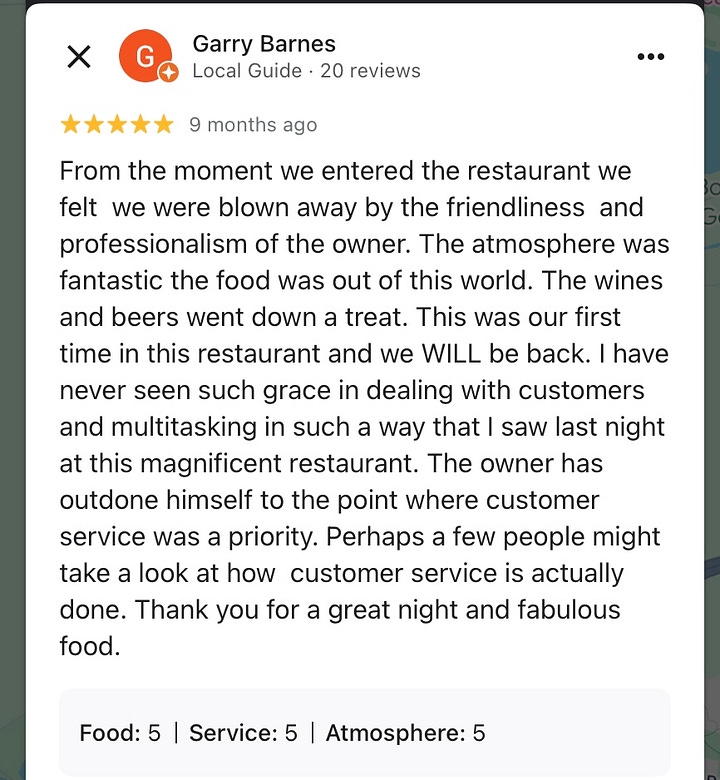720x780 pixels.
Task: Open Garry Barnes's profile
Action: click(264, 44)
